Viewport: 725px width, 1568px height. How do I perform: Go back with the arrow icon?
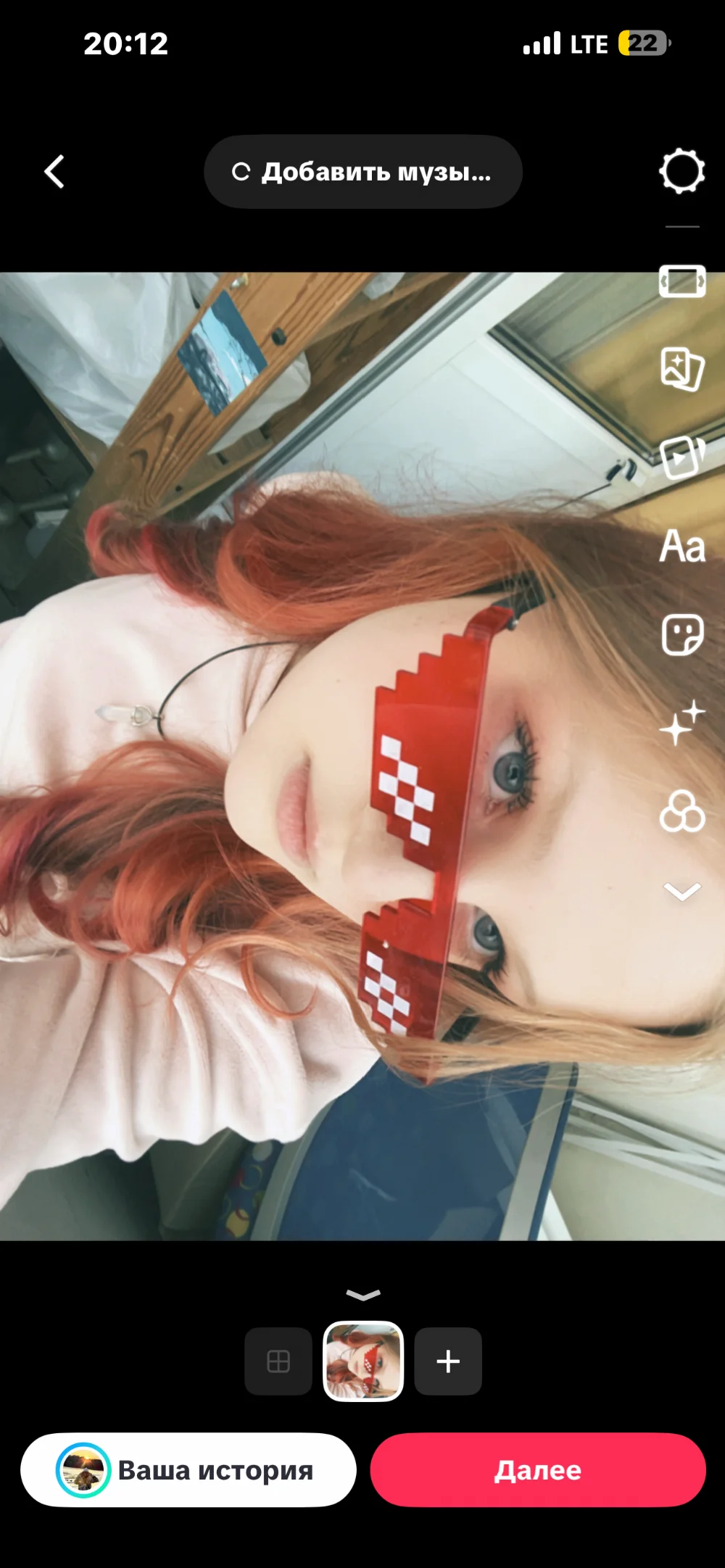(x=54, y=172)
